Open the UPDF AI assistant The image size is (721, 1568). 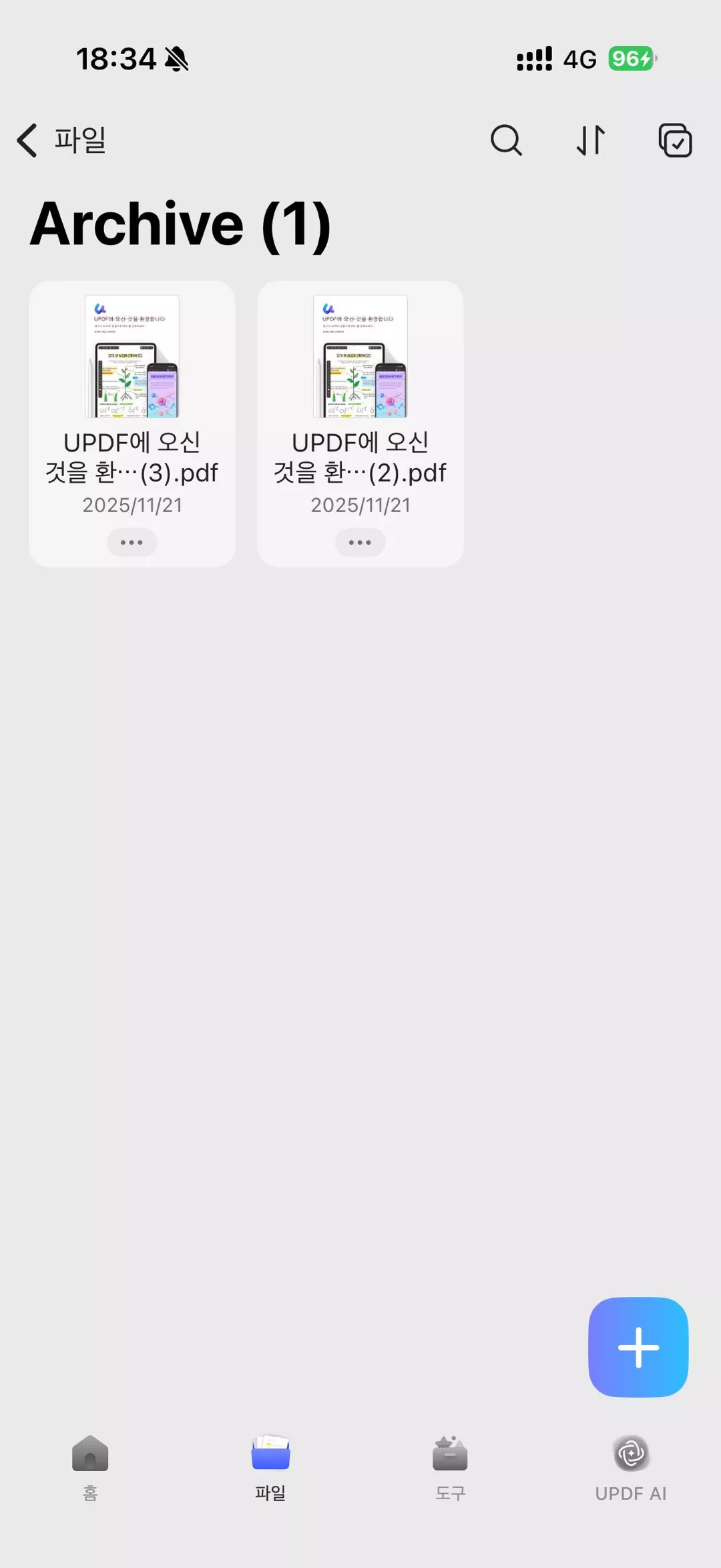coord(630,1462)
